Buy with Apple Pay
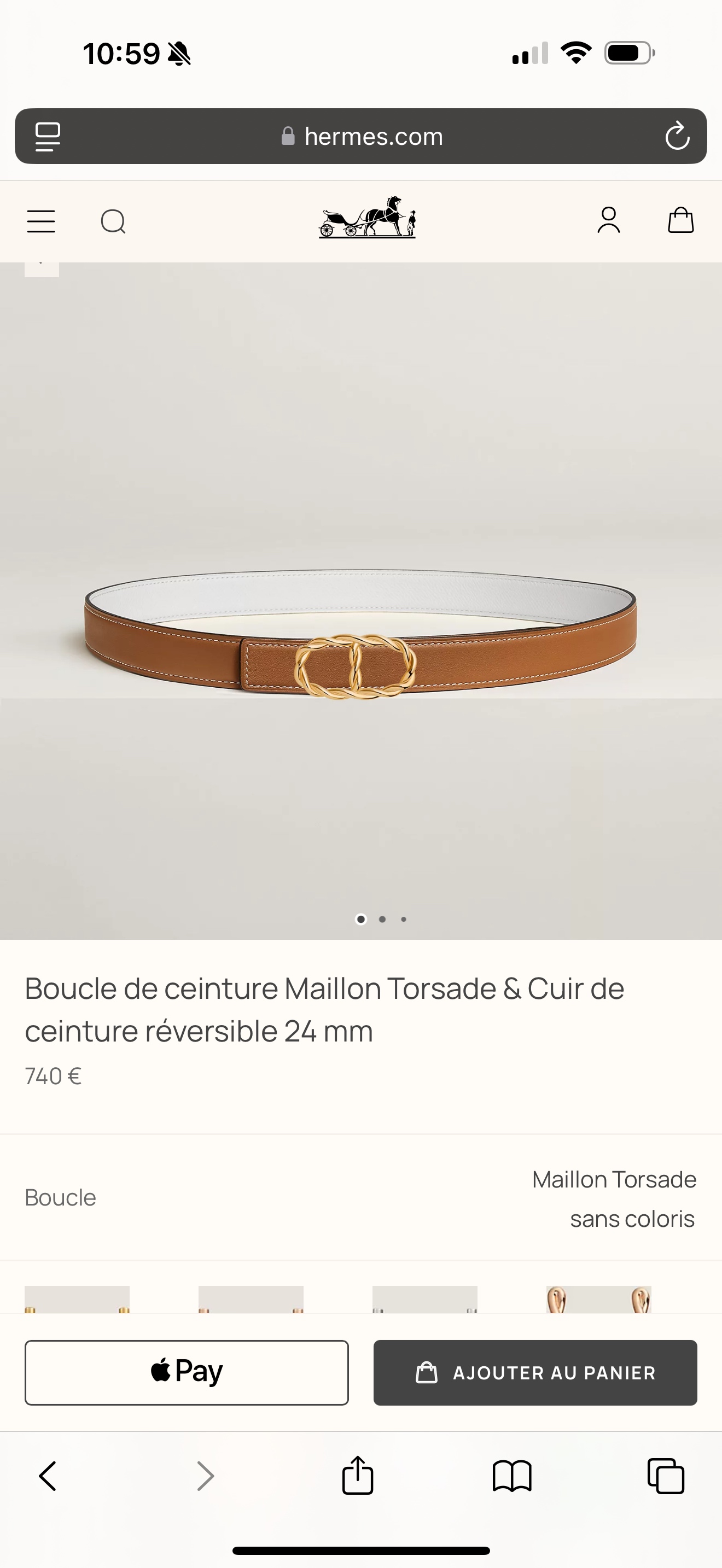This screenshot has height=1568, width=722. [x=187, y=1372]
